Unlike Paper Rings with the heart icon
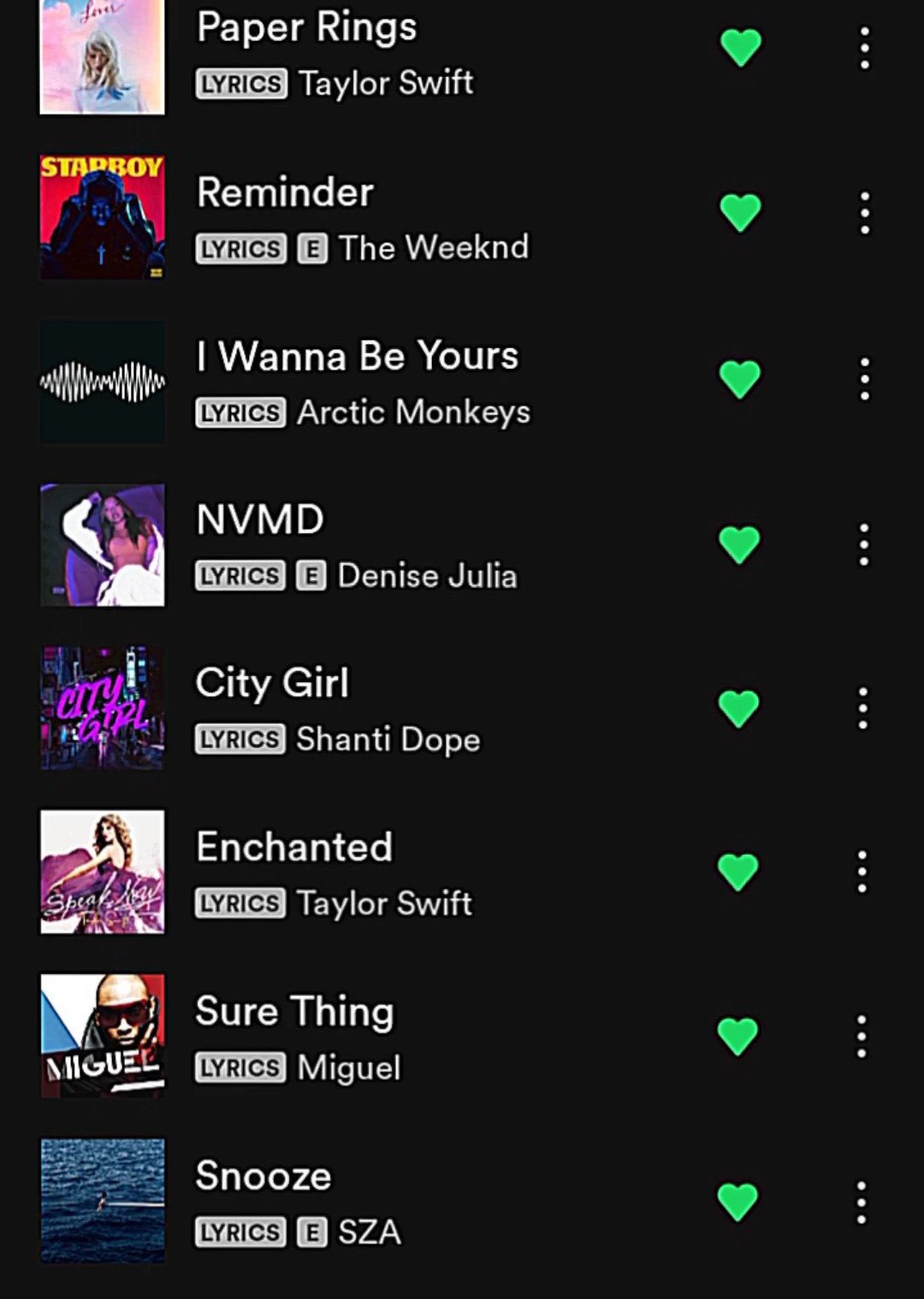924x1299 pixels. [740, 47]
